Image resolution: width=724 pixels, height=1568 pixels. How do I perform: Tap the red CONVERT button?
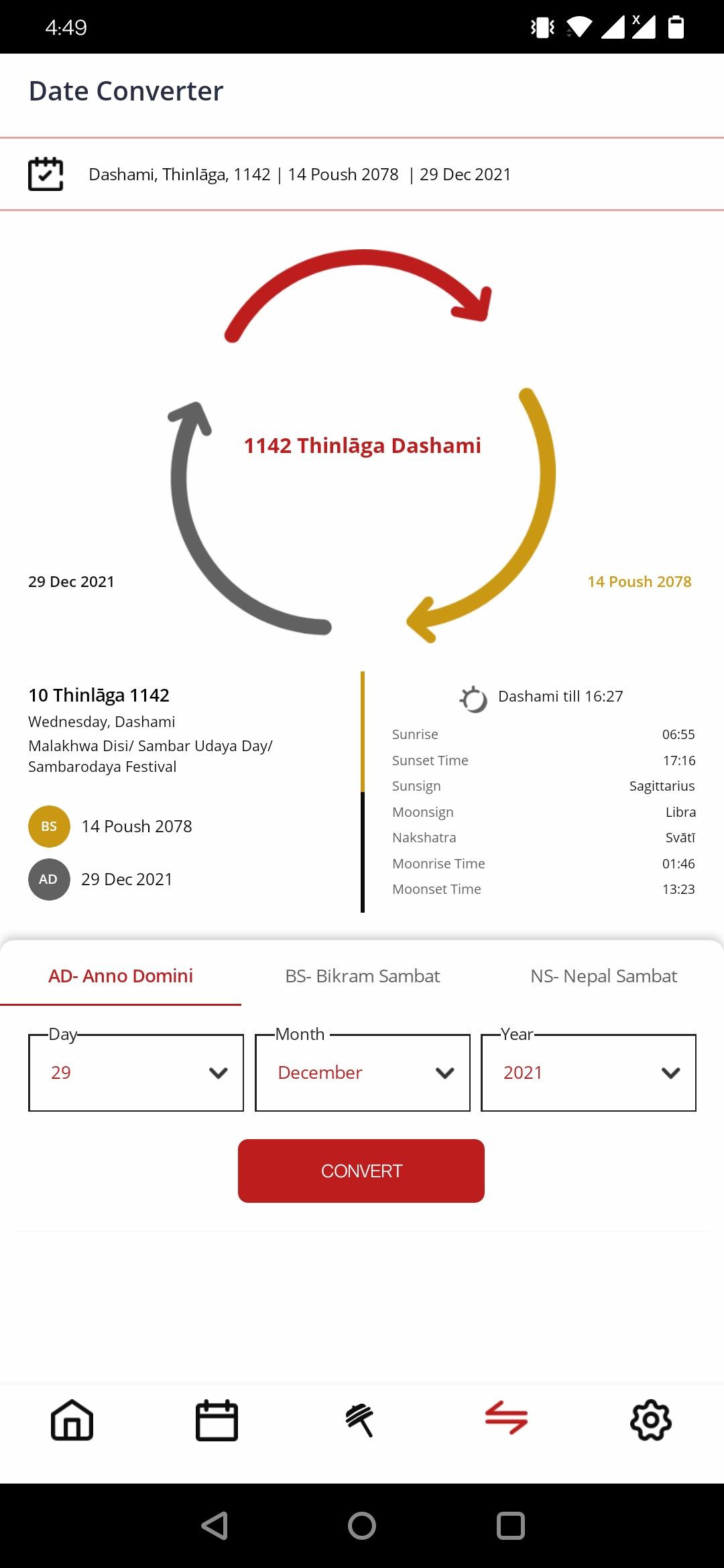point(361,1171)
